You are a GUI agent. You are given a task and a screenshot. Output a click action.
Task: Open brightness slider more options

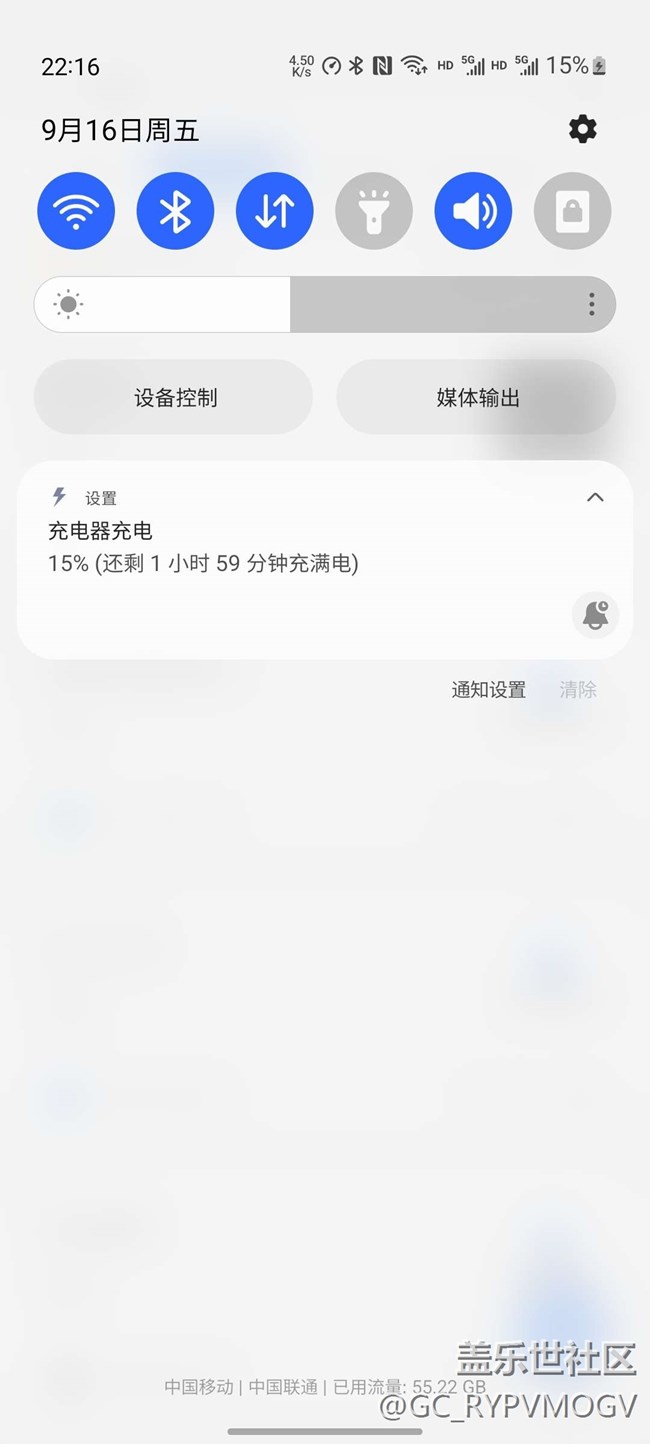591,304
